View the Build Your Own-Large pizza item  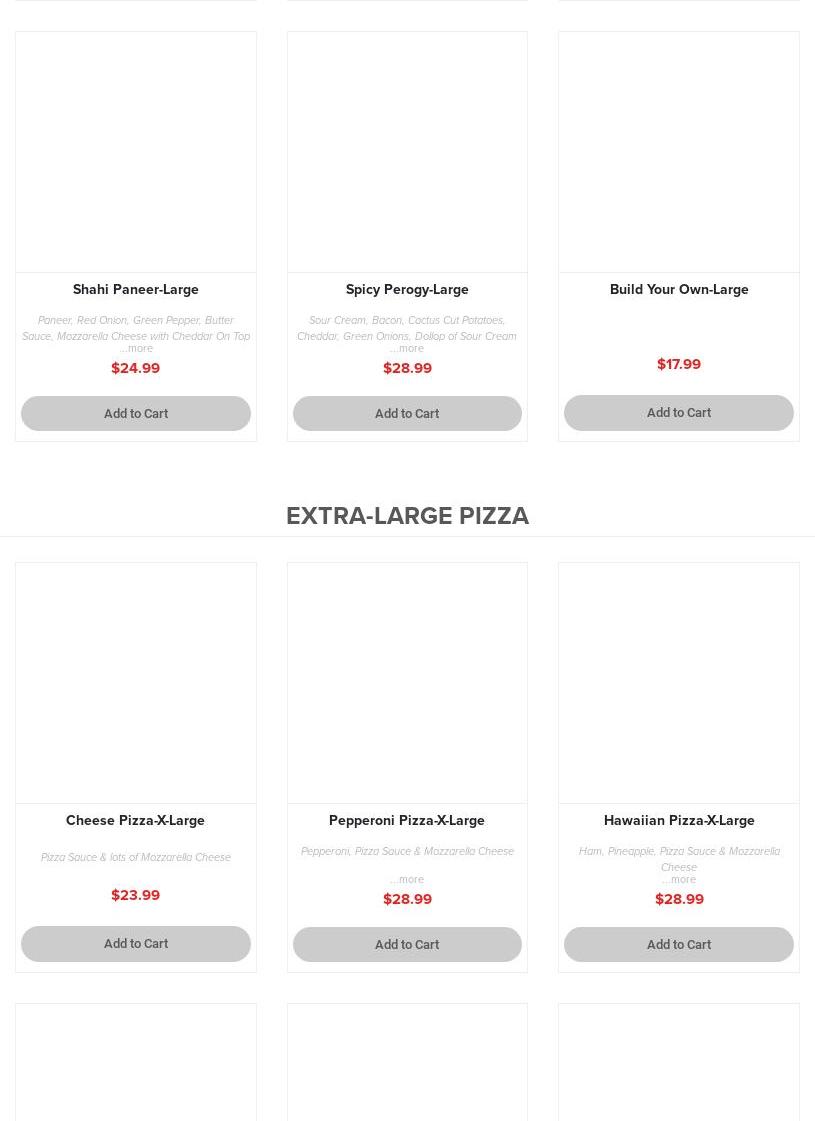point(678,289)
